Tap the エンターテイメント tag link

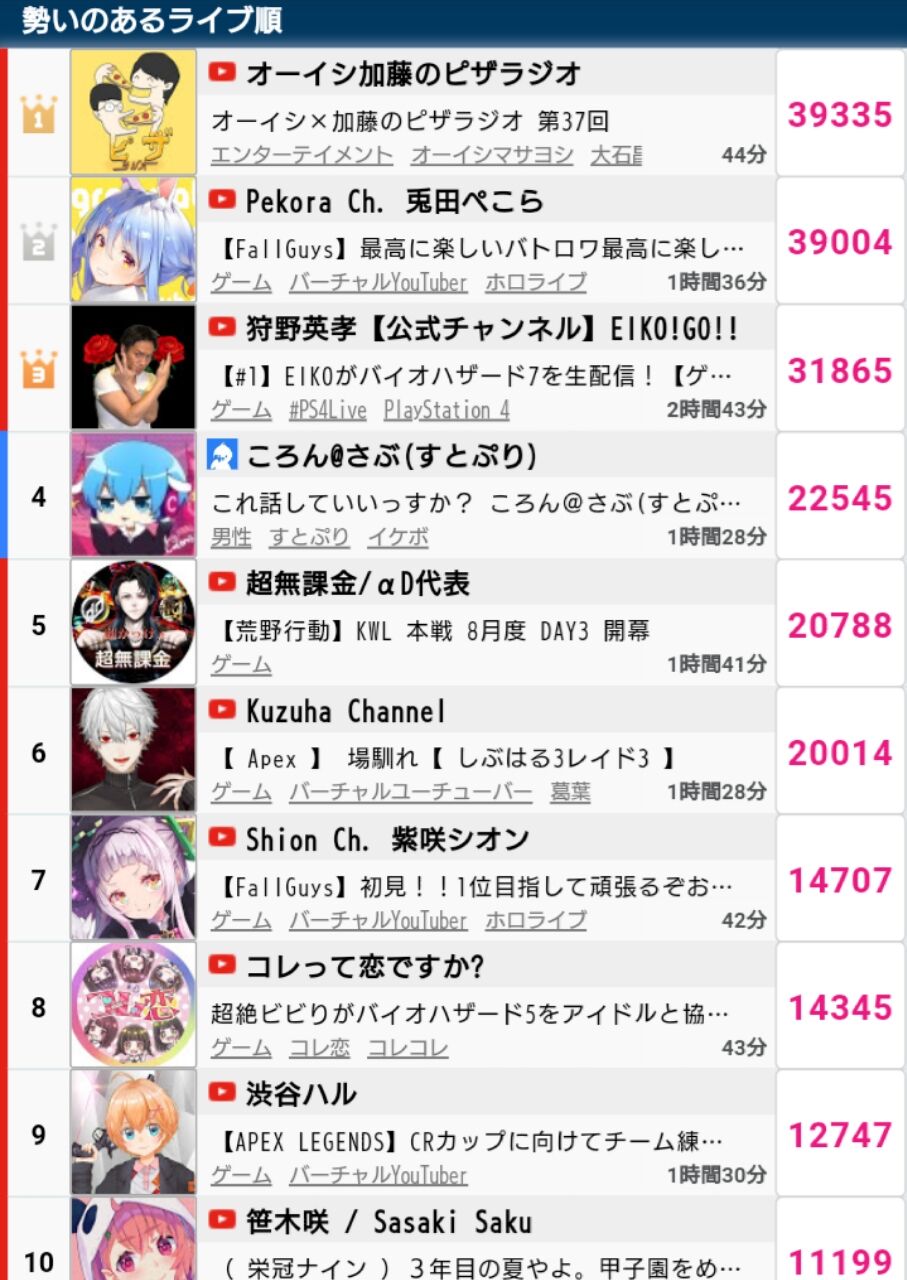coord(301,155)
